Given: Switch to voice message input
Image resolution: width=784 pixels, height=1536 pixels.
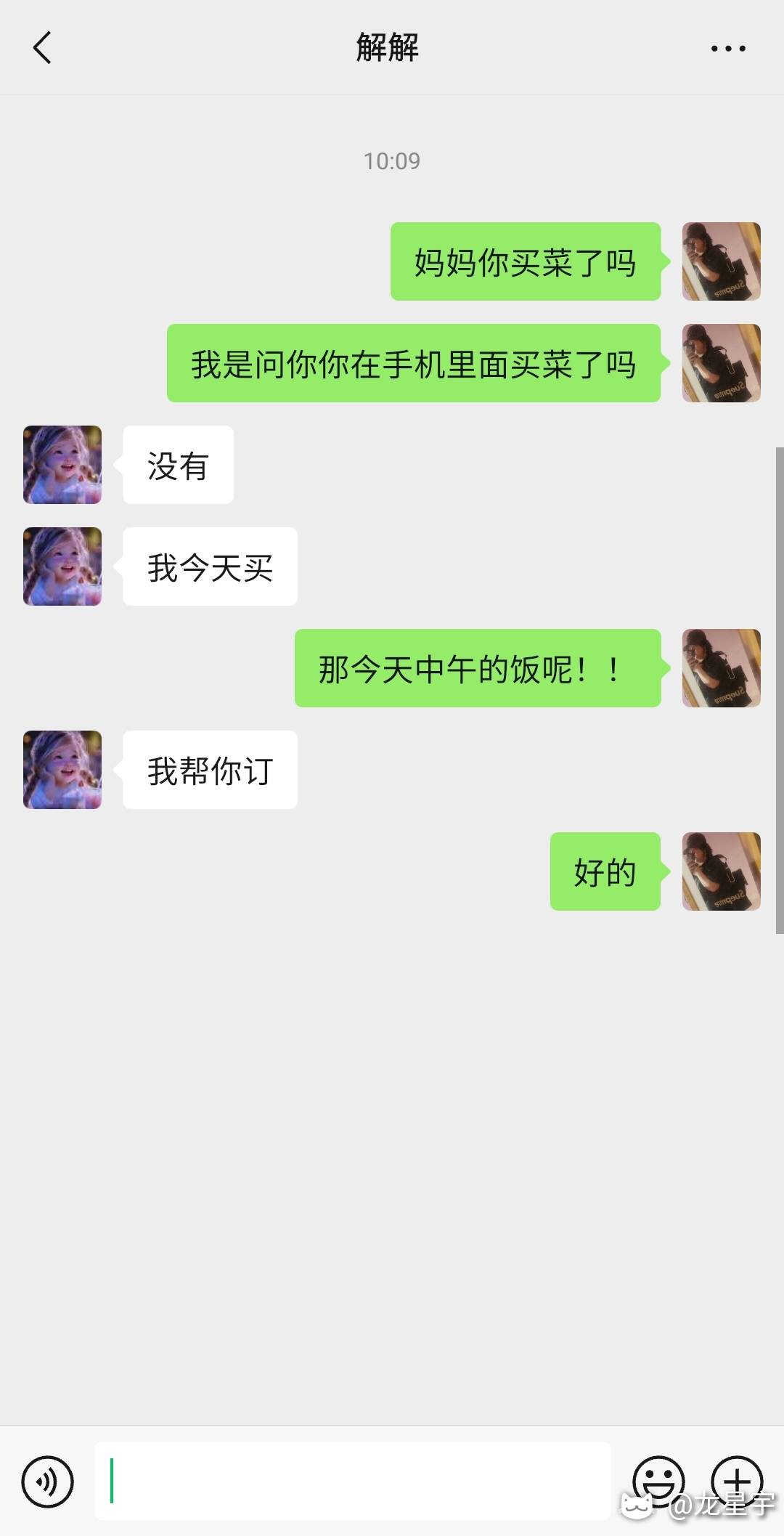Looking at the screenshot, I should coord(48,1482).
